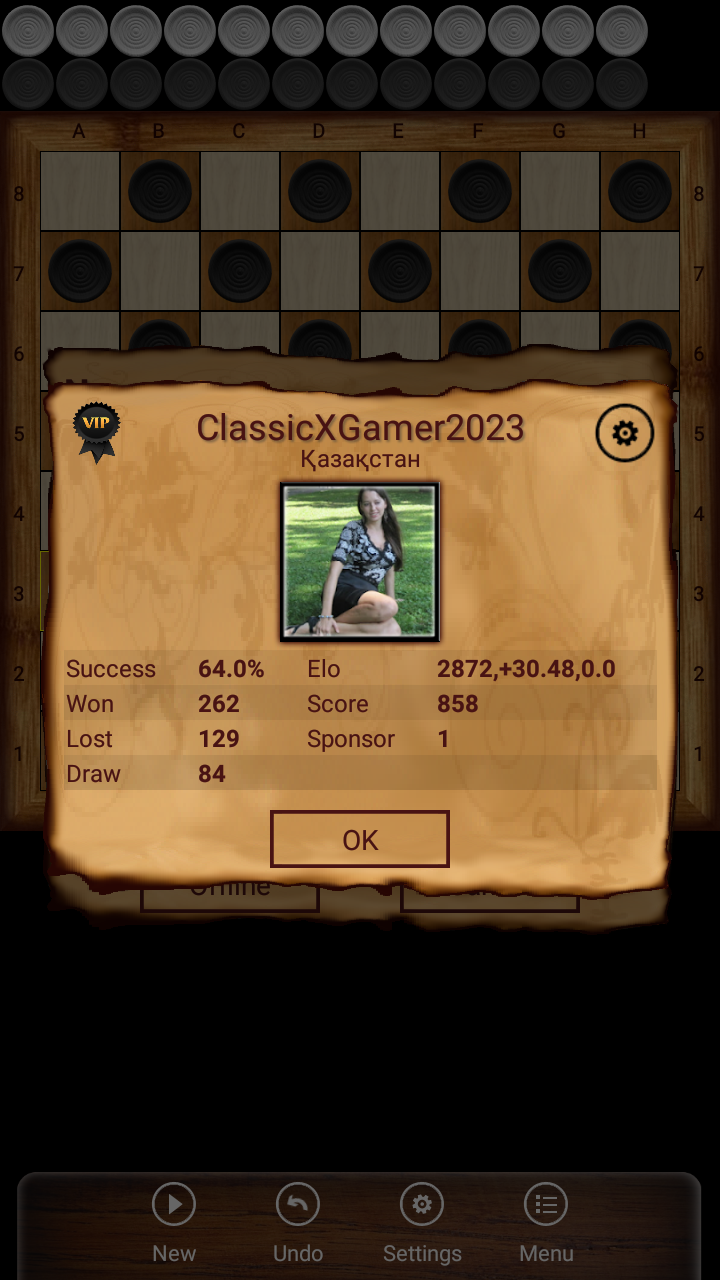720x1280 pixels.
Task: Confirm the profile dialog with OK
Action: point(360,839)
